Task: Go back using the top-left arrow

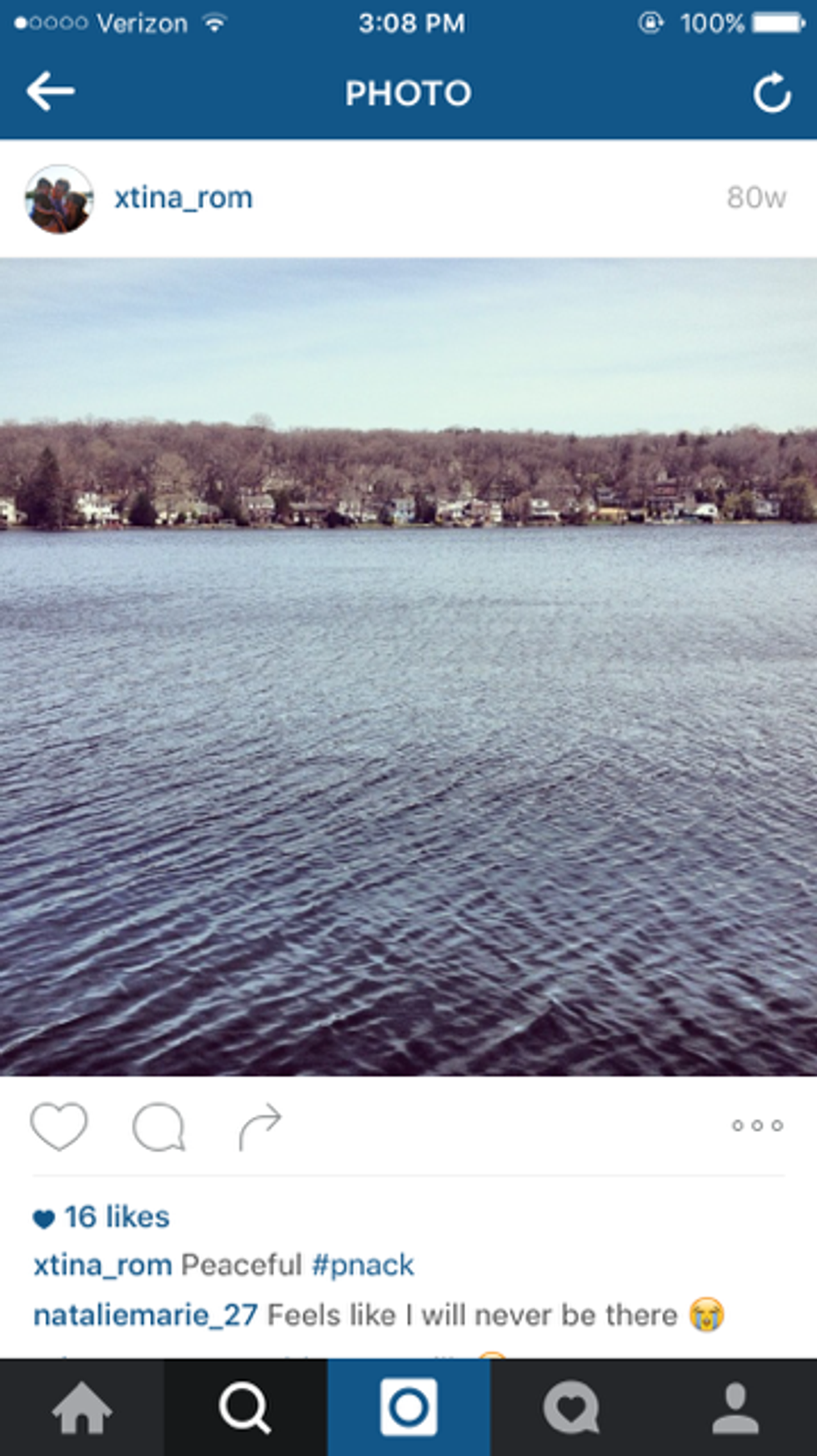Action: (x=51, y=92)
